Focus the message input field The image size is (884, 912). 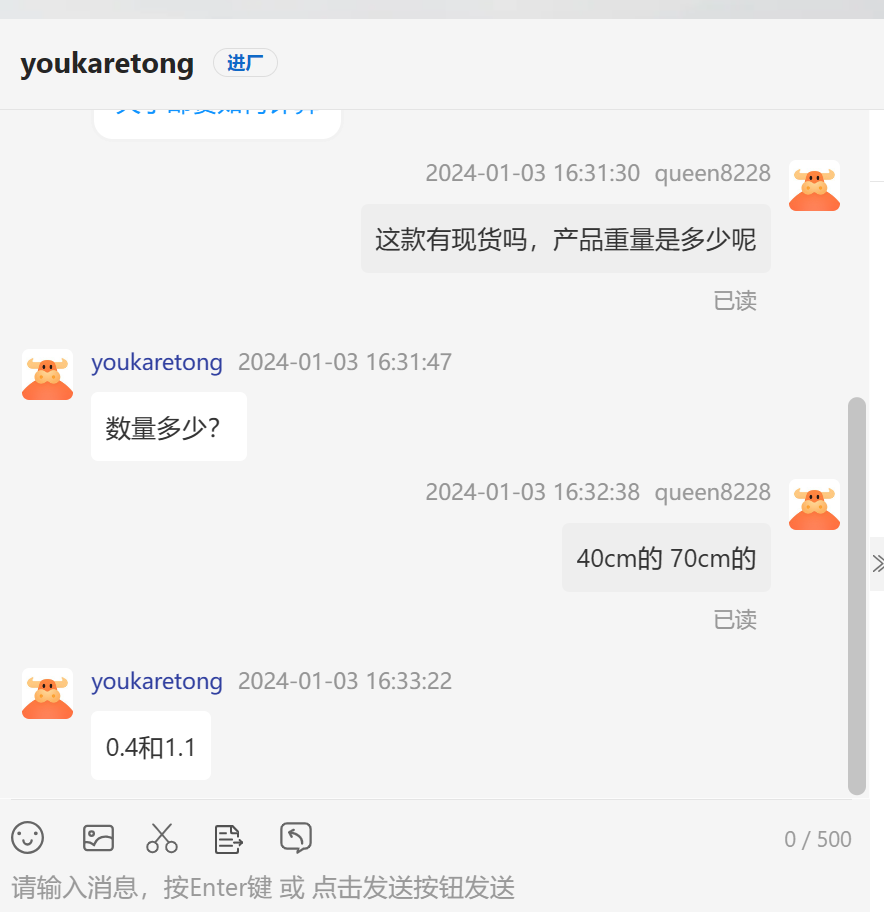tap(400, 887)
